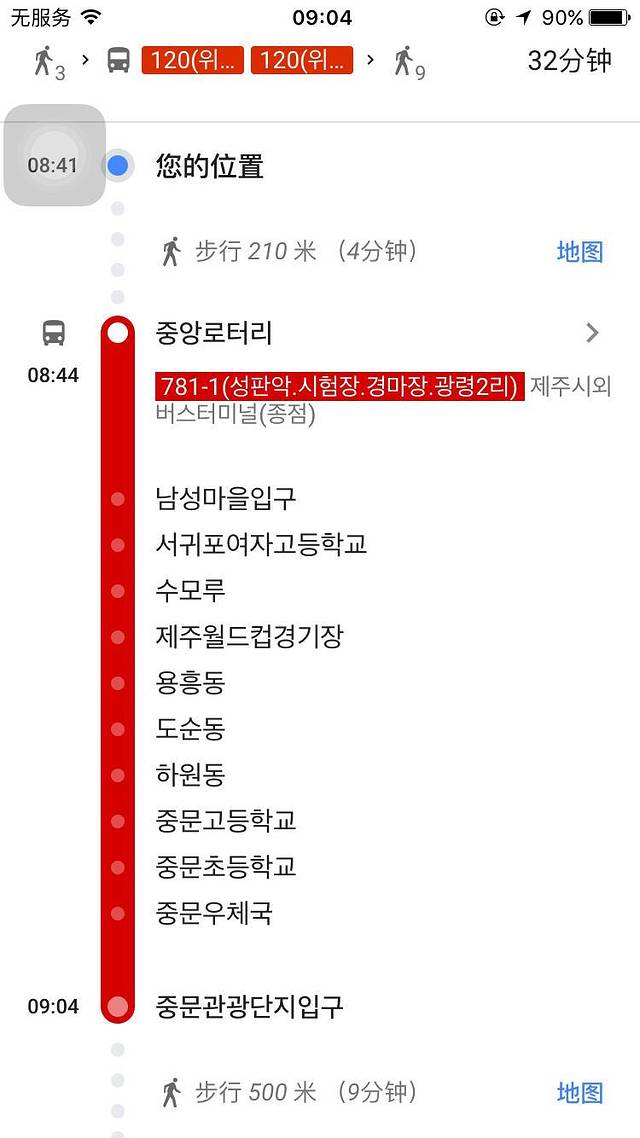Open map for the 210-meter walk
Image resolution: width=640 pixels, height=1138 pixels.
[x=580, y=251]
